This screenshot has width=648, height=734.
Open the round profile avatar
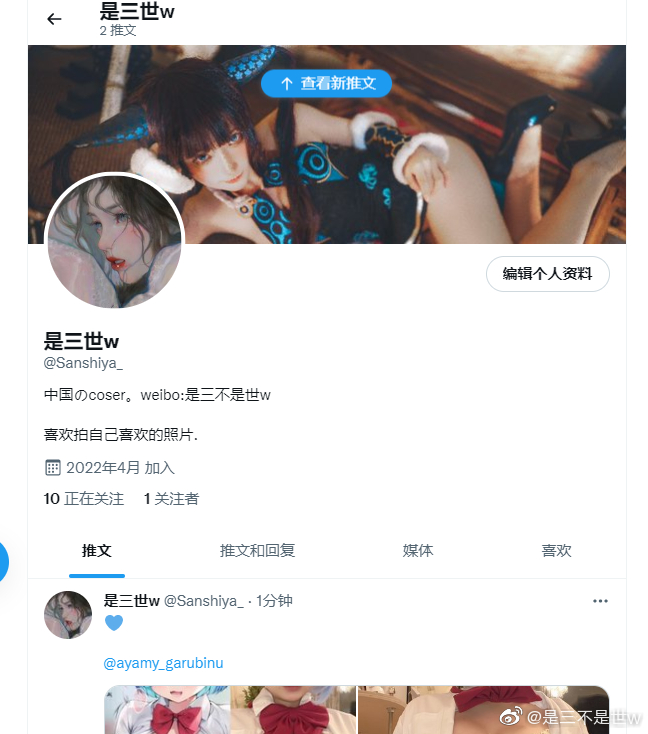114,242
